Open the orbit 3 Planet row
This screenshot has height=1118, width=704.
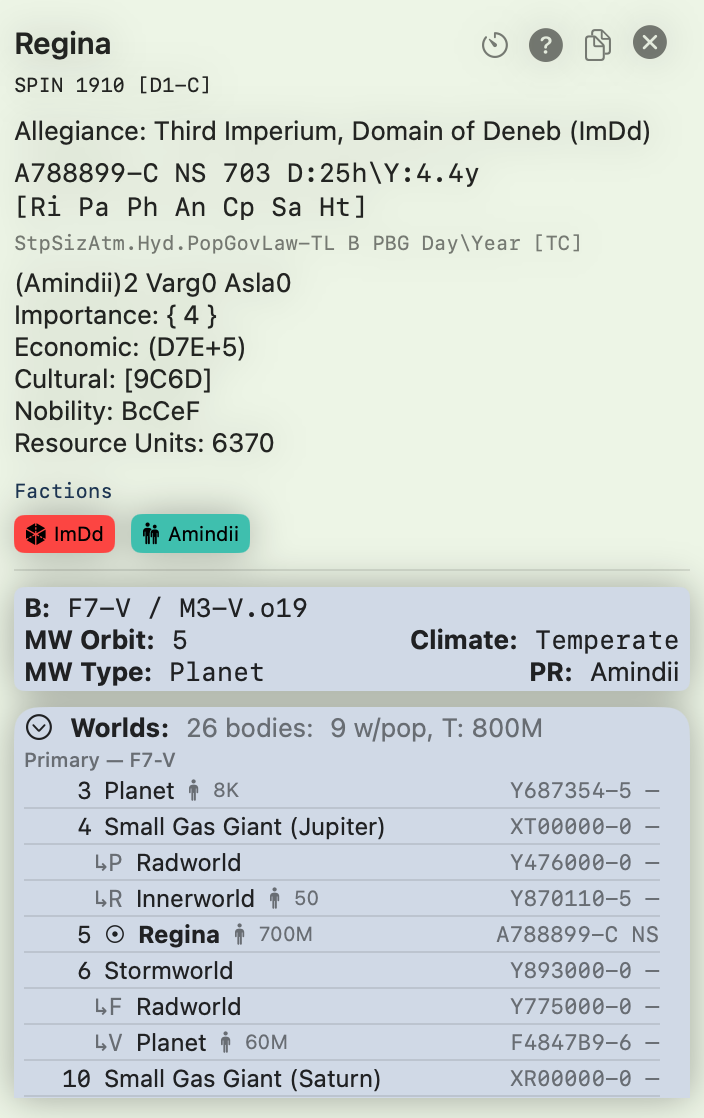[x=342, y=791]
